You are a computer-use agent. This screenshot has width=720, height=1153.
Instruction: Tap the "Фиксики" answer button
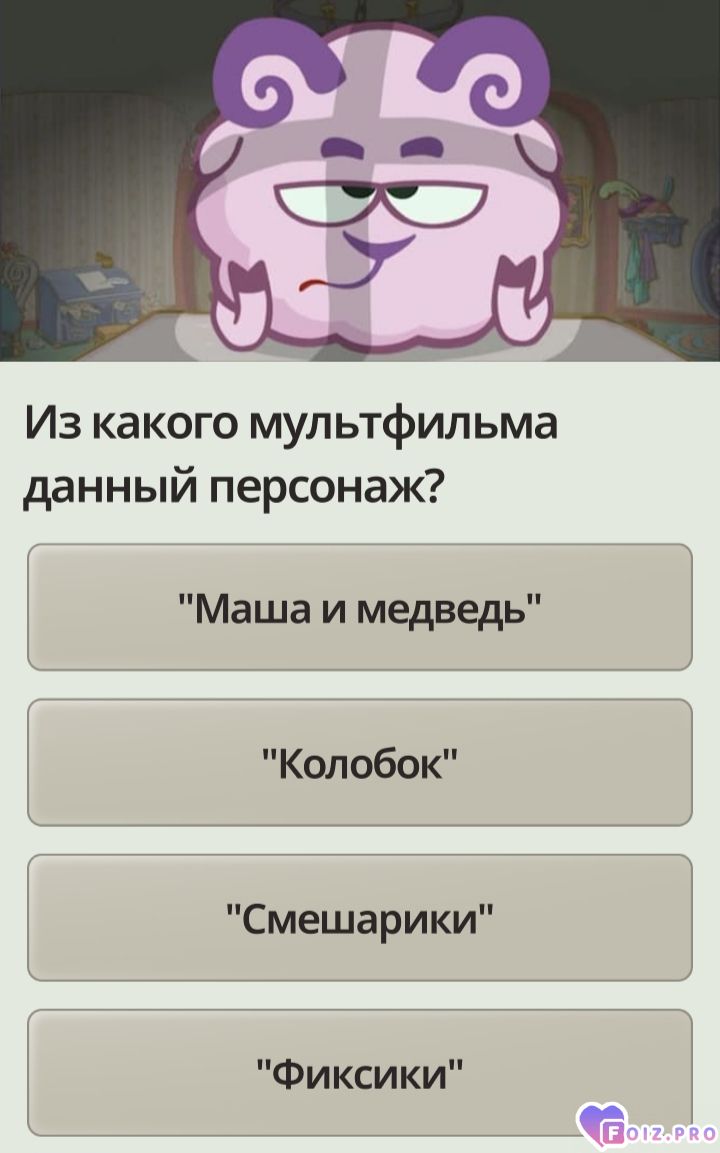(360, 1072)
